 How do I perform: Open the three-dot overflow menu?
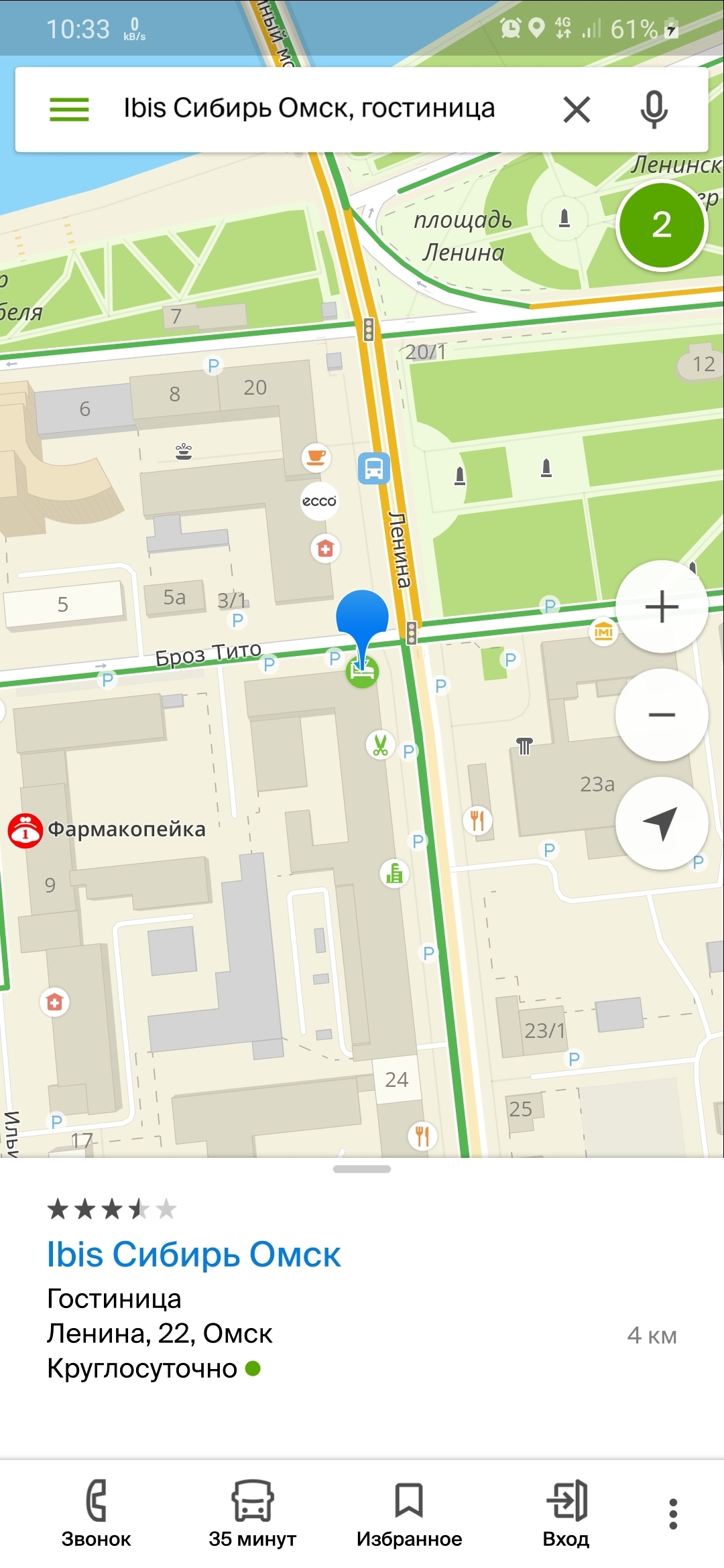coord(673,1514)
